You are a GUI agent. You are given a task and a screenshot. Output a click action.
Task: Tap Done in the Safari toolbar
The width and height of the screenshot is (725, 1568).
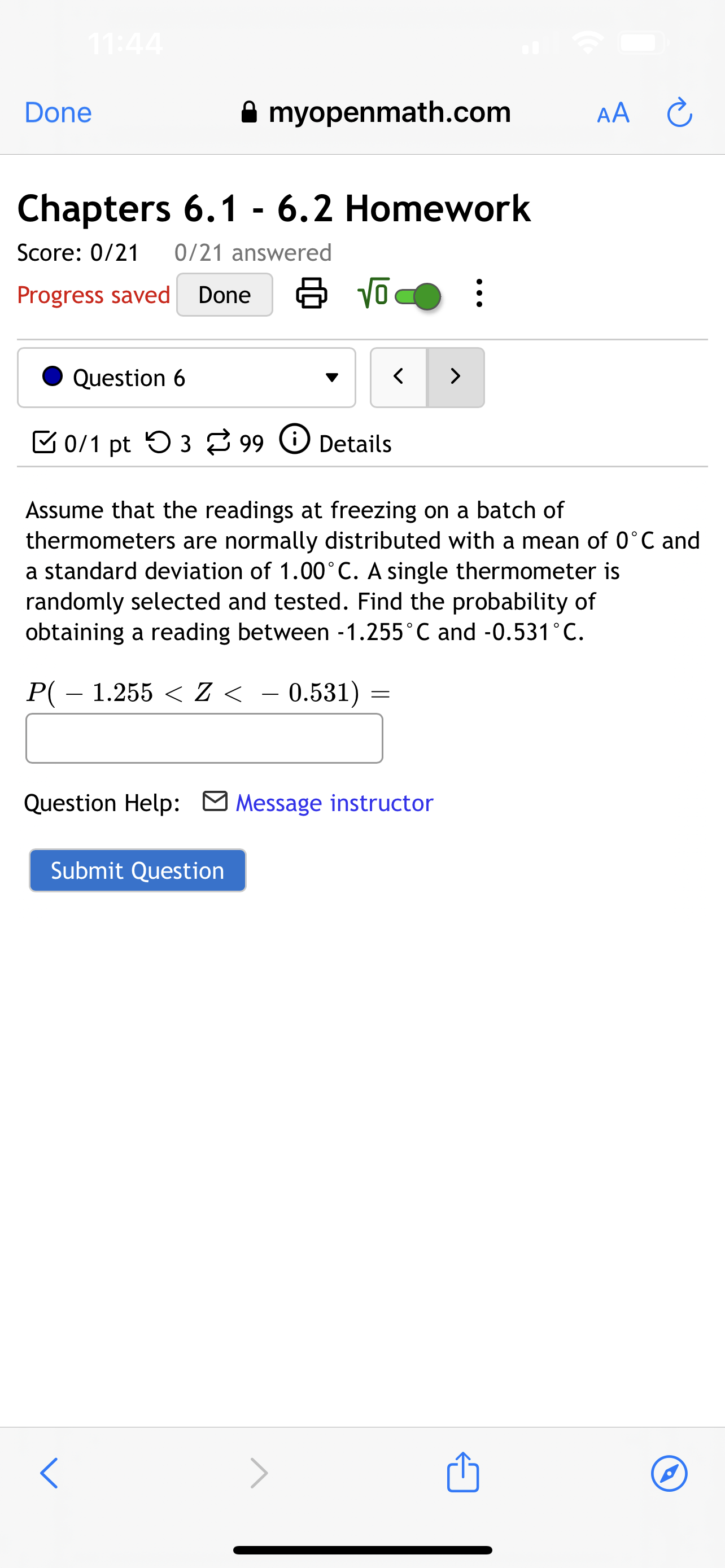click(x=57, y=112)
